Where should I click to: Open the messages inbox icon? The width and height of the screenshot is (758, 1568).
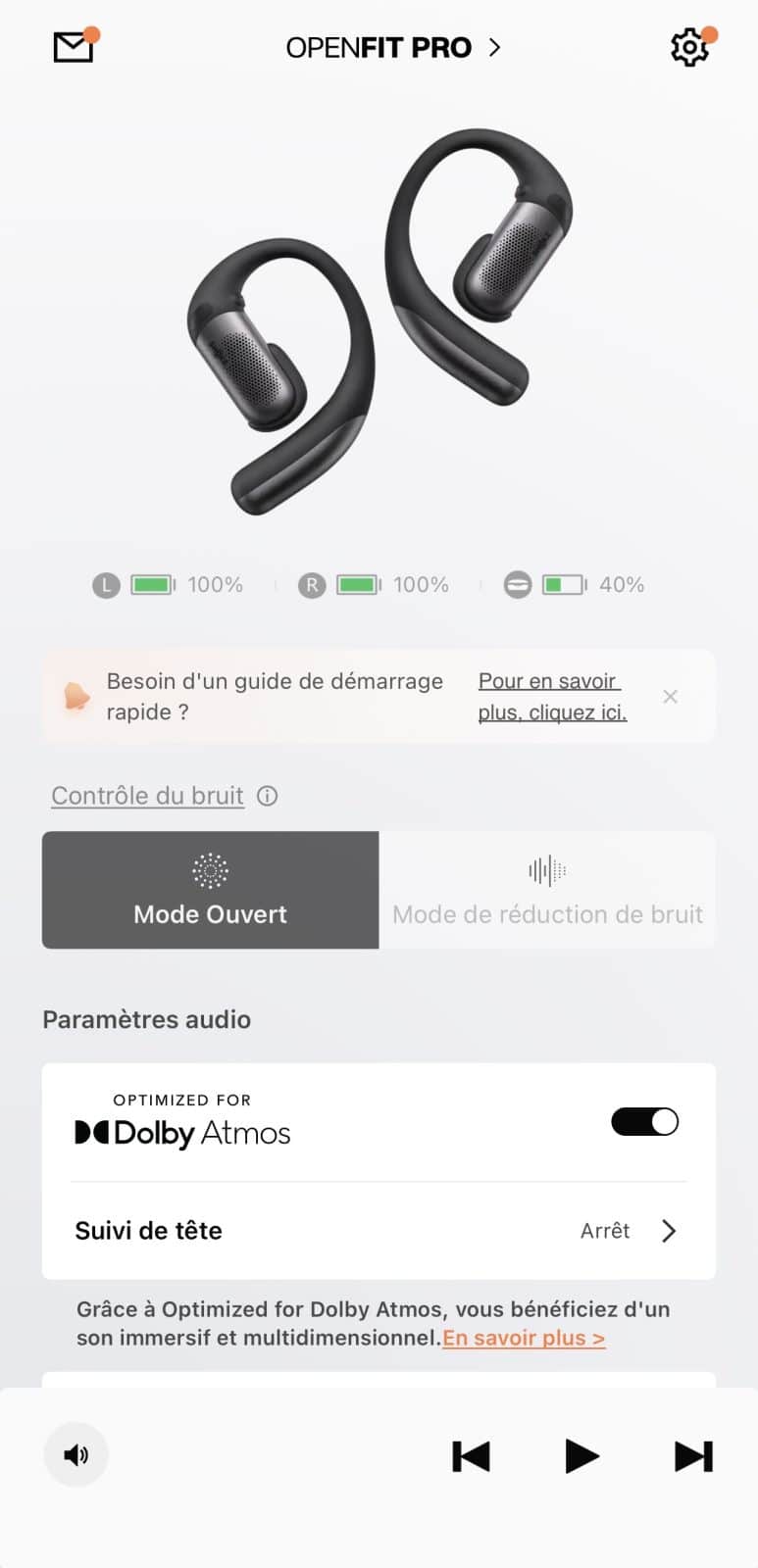pos(74,46)
